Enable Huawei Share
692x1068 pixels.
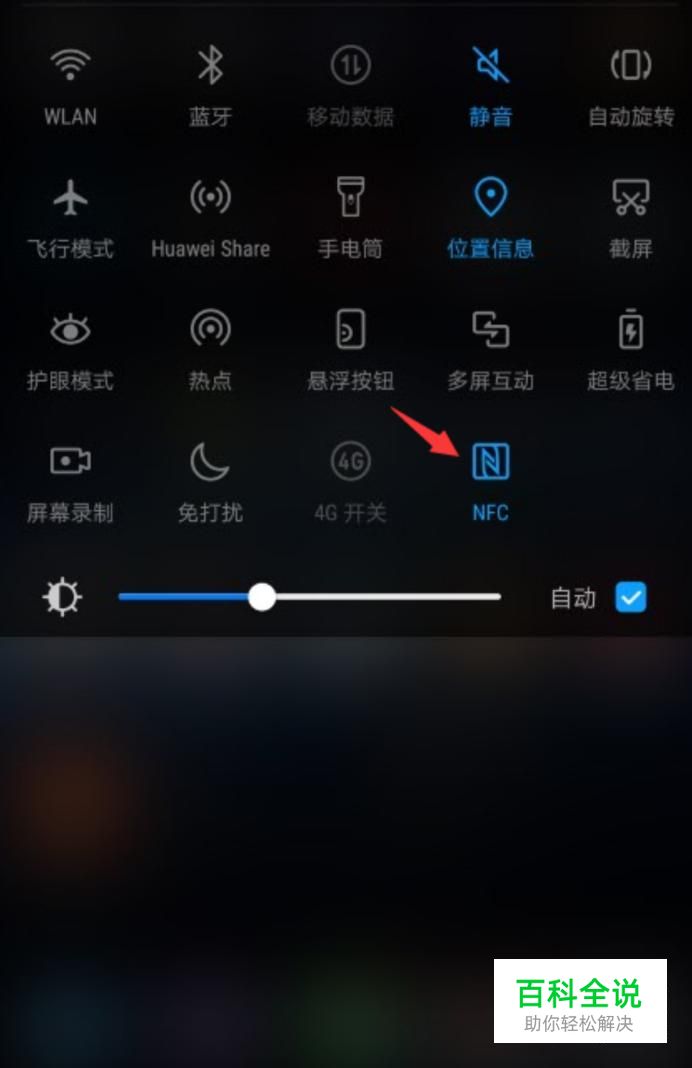(210, 198)
